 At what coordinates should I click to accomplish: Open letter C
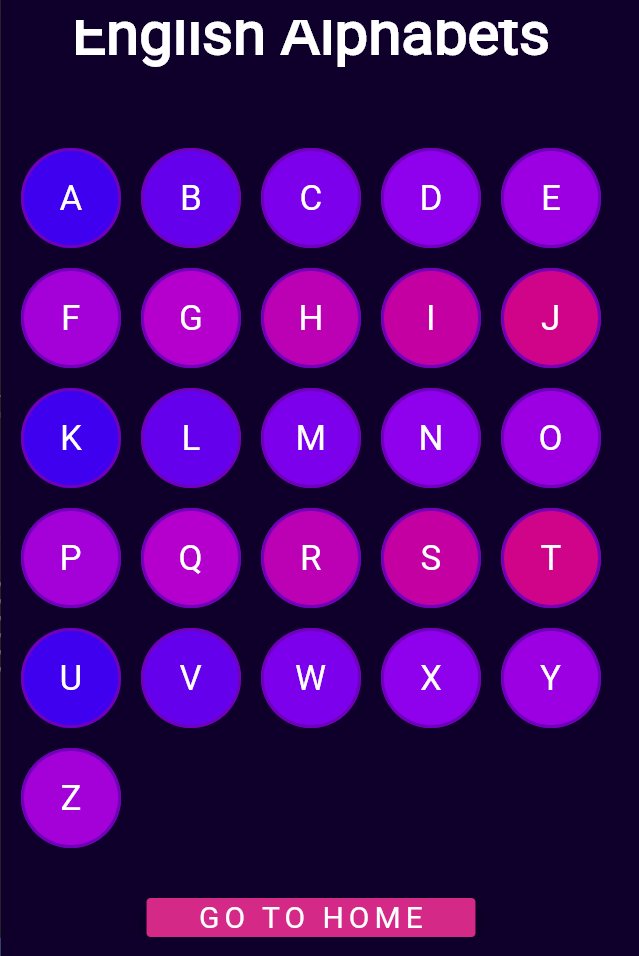(311, 198)
